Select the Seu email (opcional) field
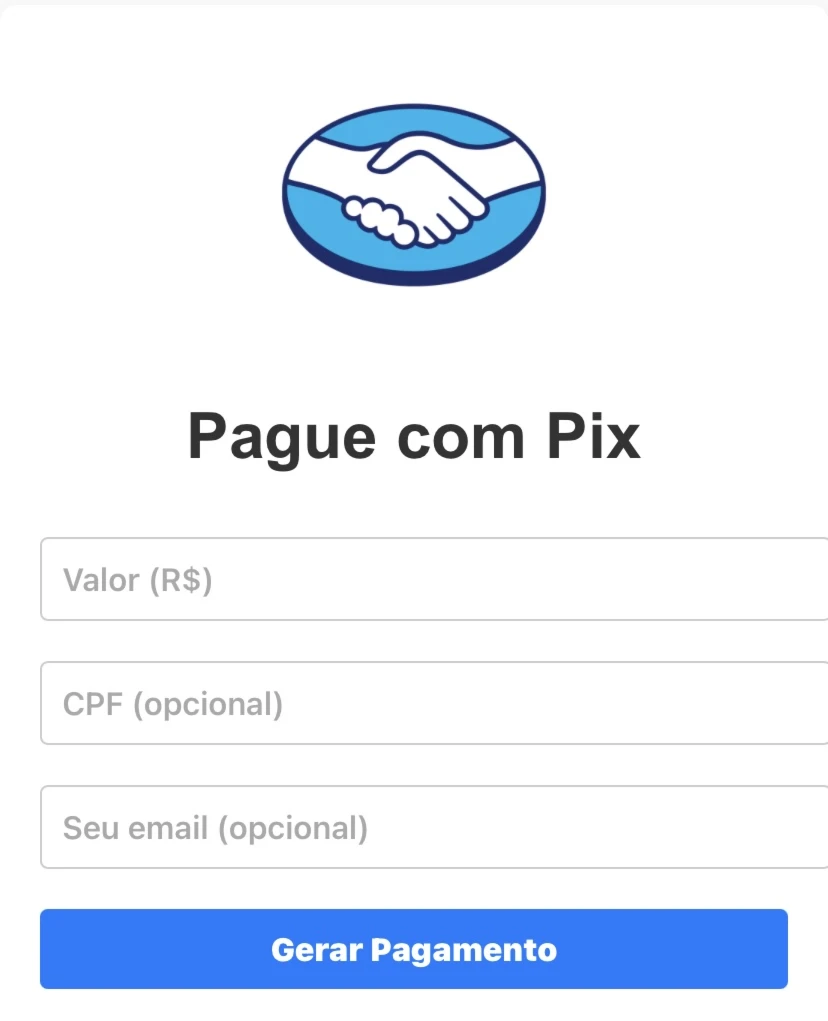The width and height of the screenshot is (828, 1021). pos(434,828)
